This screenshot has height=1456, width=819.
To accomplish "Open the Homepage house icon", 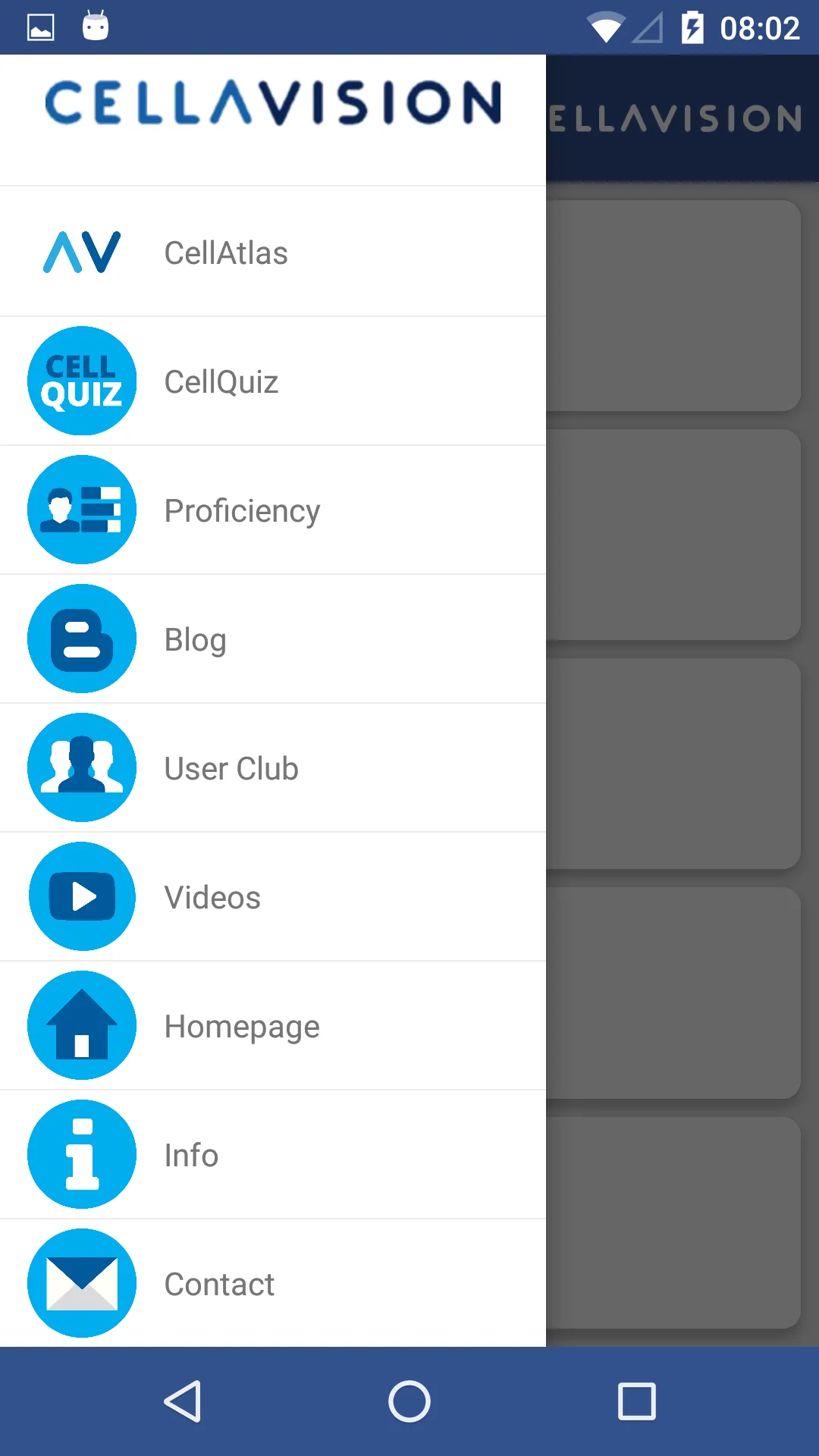I will pos(82,1025).
